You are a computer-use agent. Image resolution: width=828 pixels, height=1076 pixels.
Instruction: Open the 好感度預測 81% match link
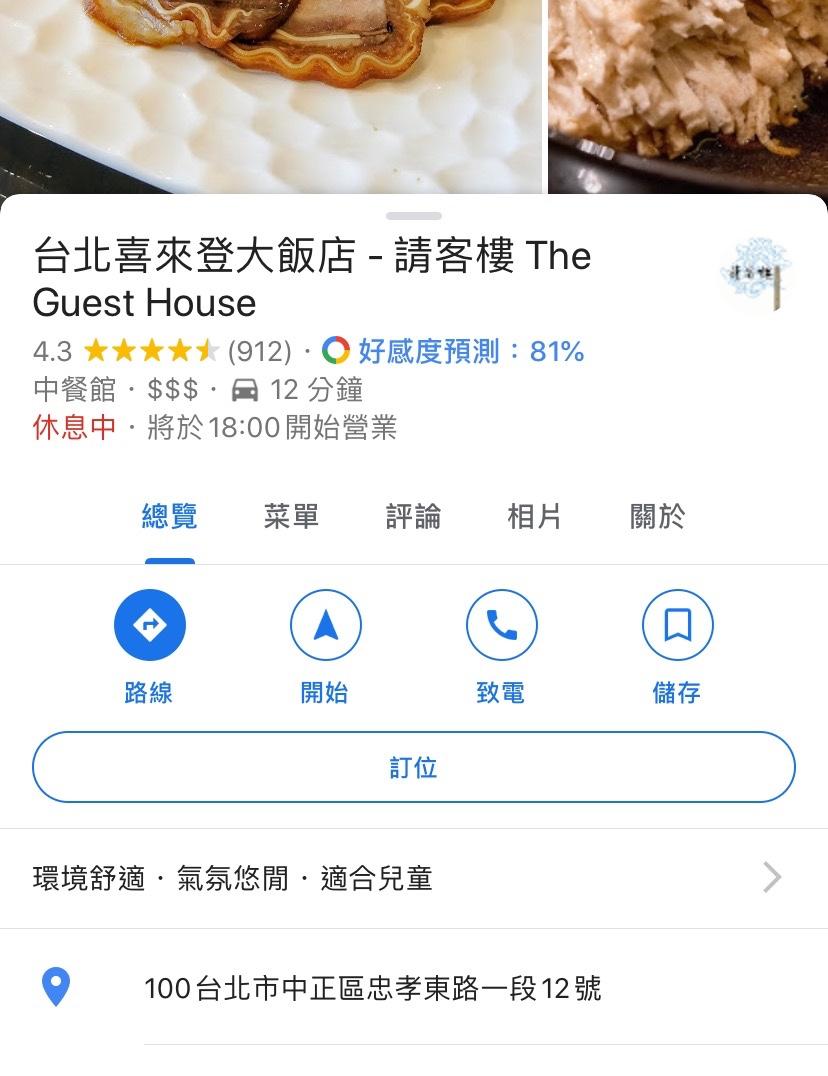(470, 352)
